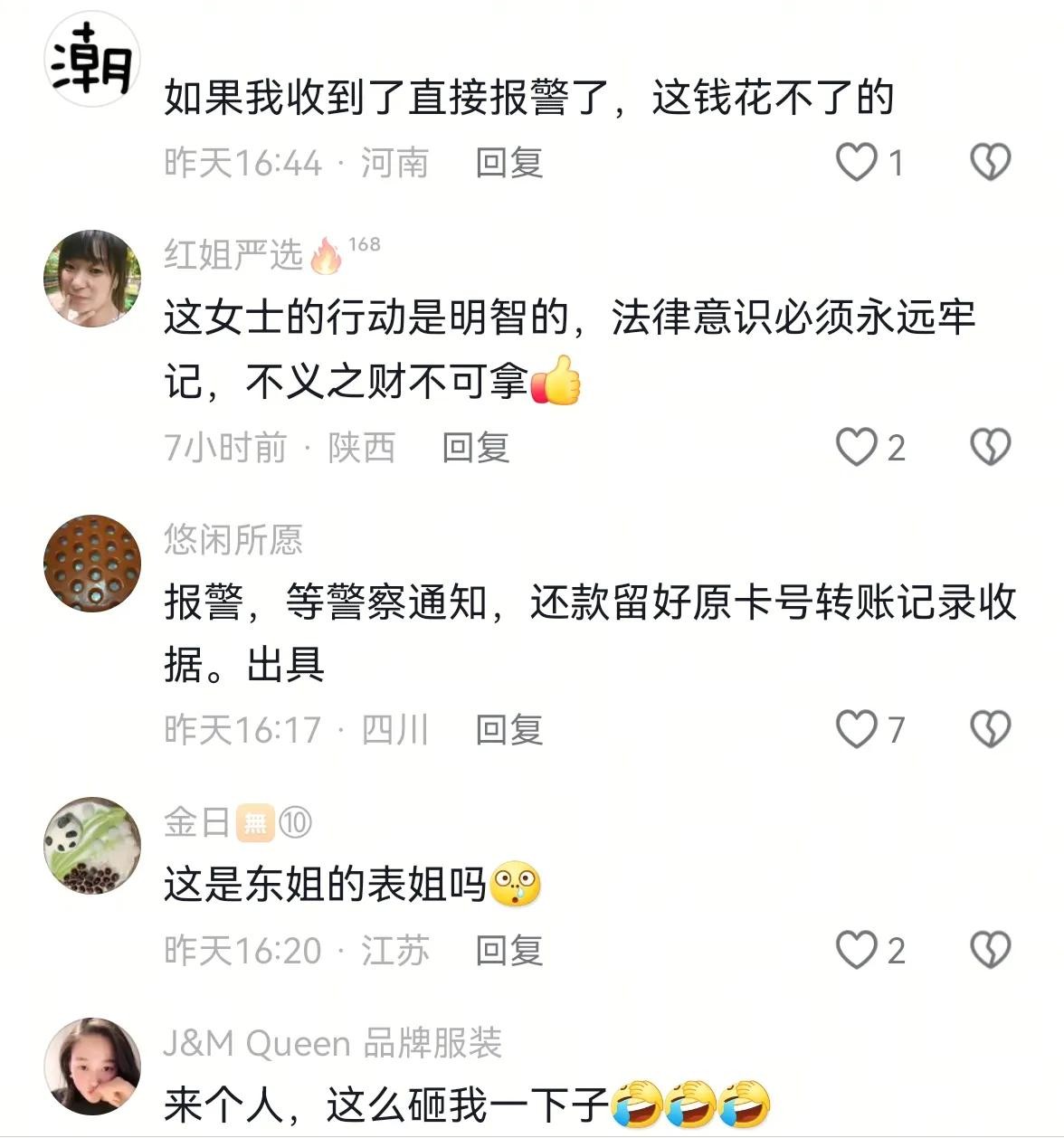
Task: Like the comment from 河南 about 报警
Action: point(856,163)
